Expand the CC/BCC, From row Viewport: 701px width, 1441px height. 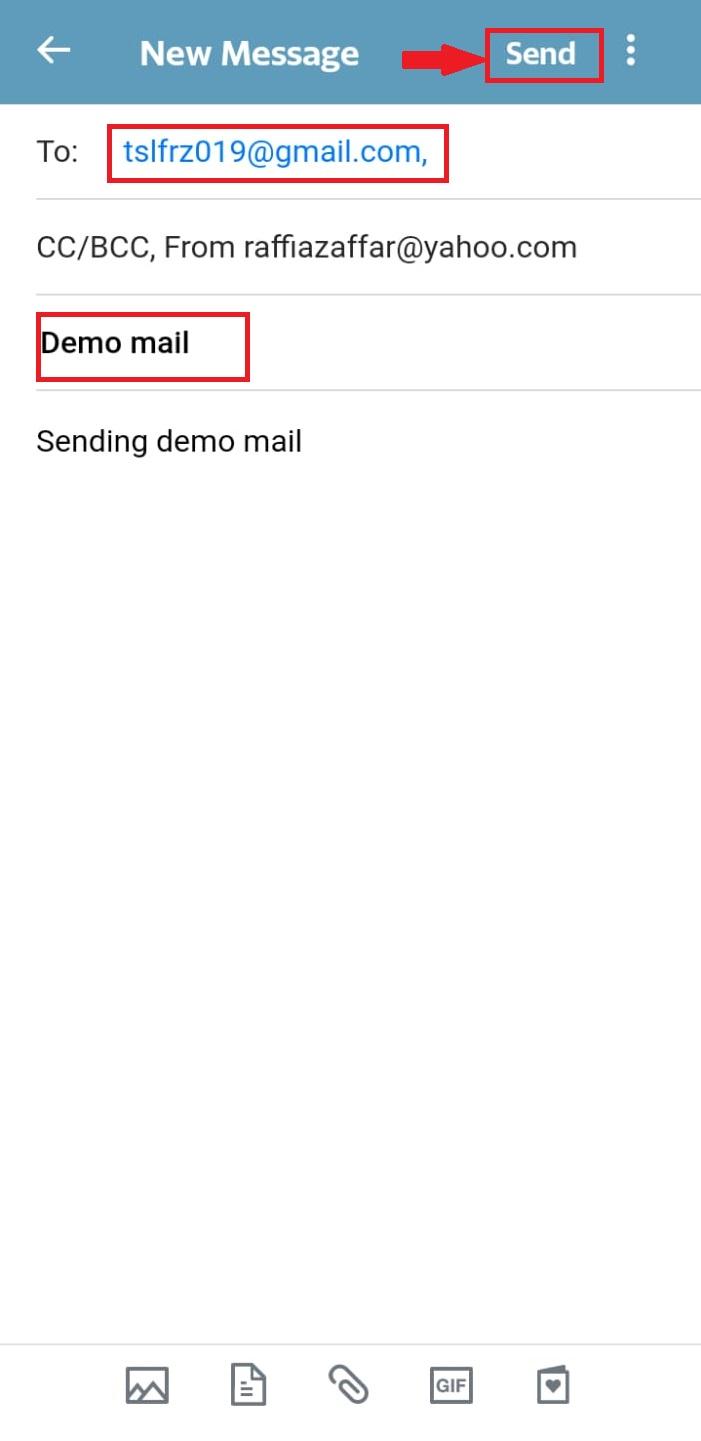coord(306,247)
